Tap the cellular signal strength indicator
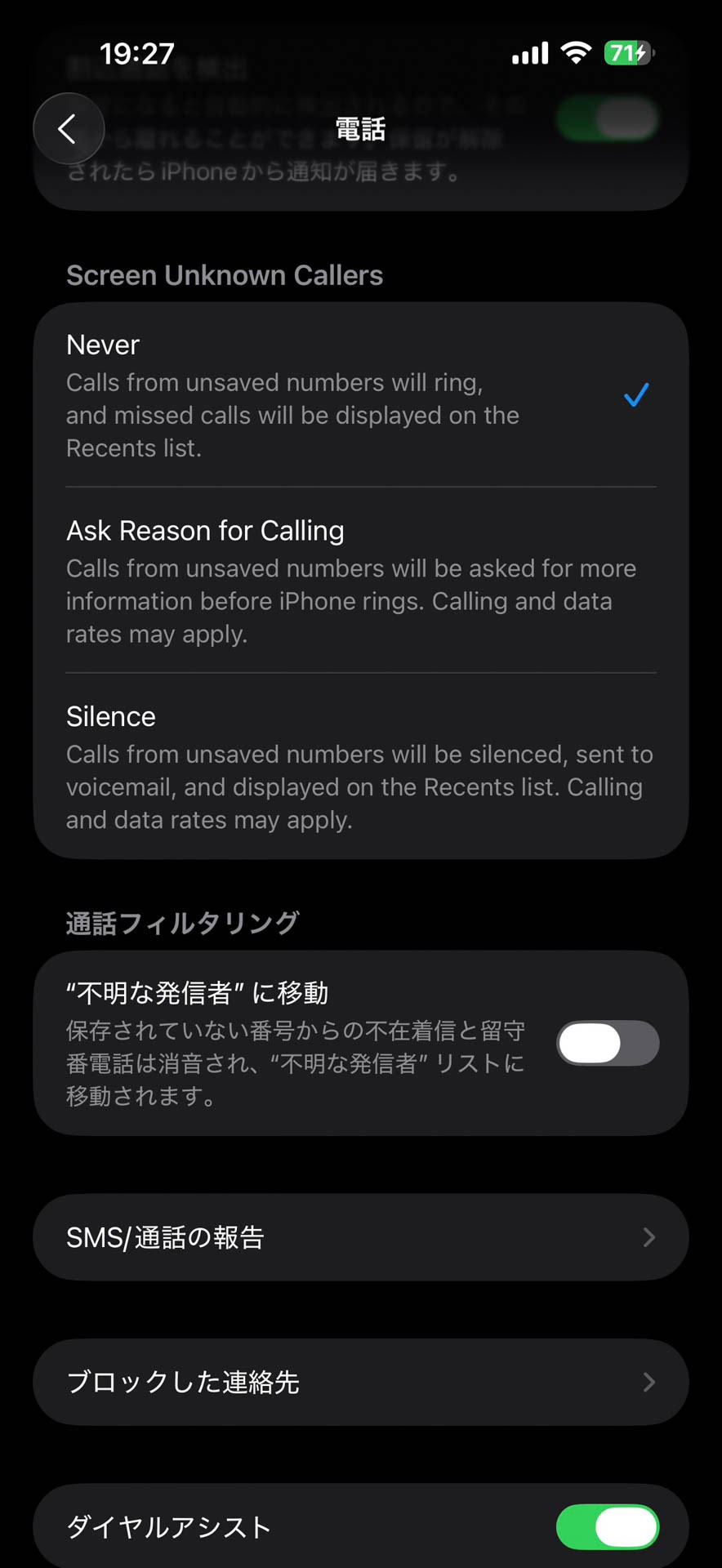Screen dimensions: 722x1568 pyautogui.click(x=529, y=52)
